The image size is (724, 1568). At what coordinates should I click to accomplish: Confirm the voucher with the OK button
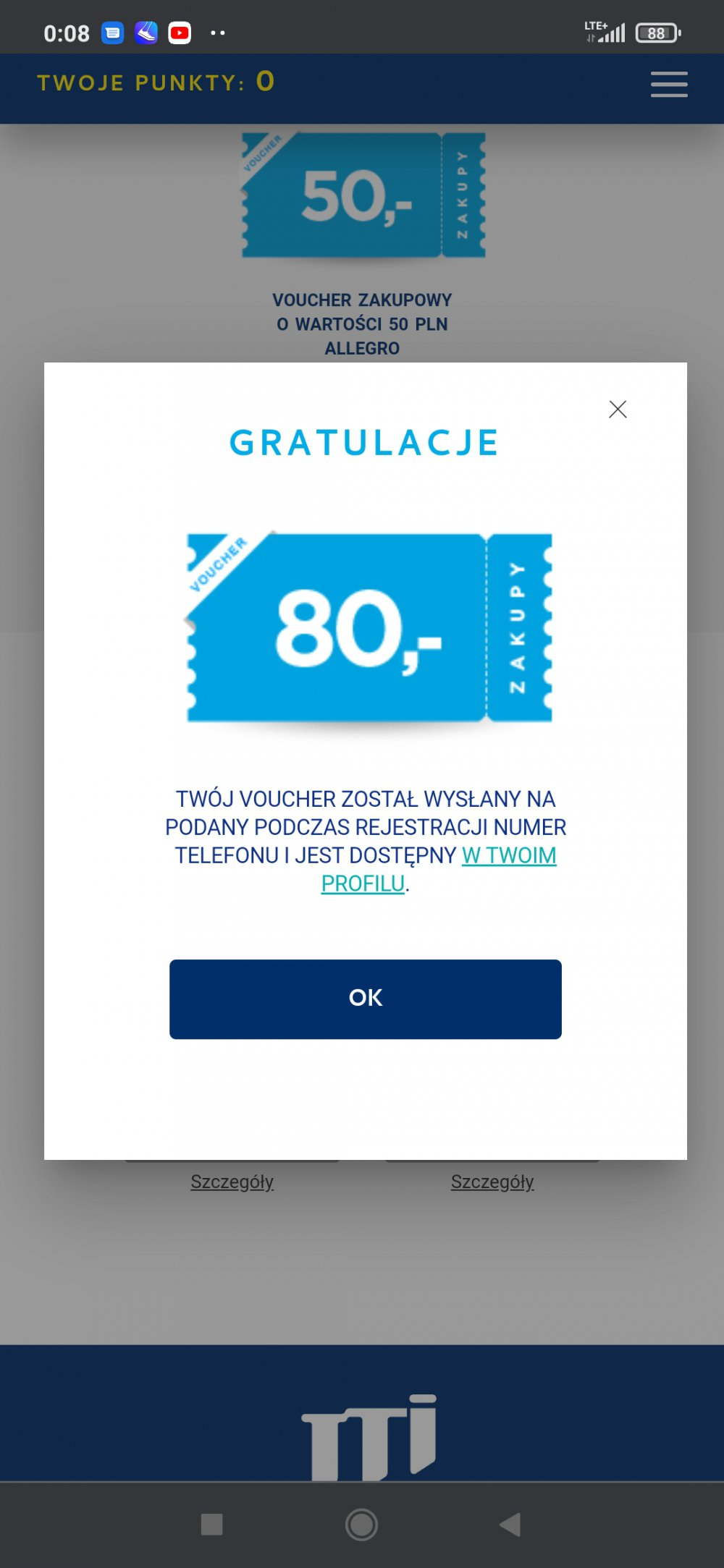[365, 999]
